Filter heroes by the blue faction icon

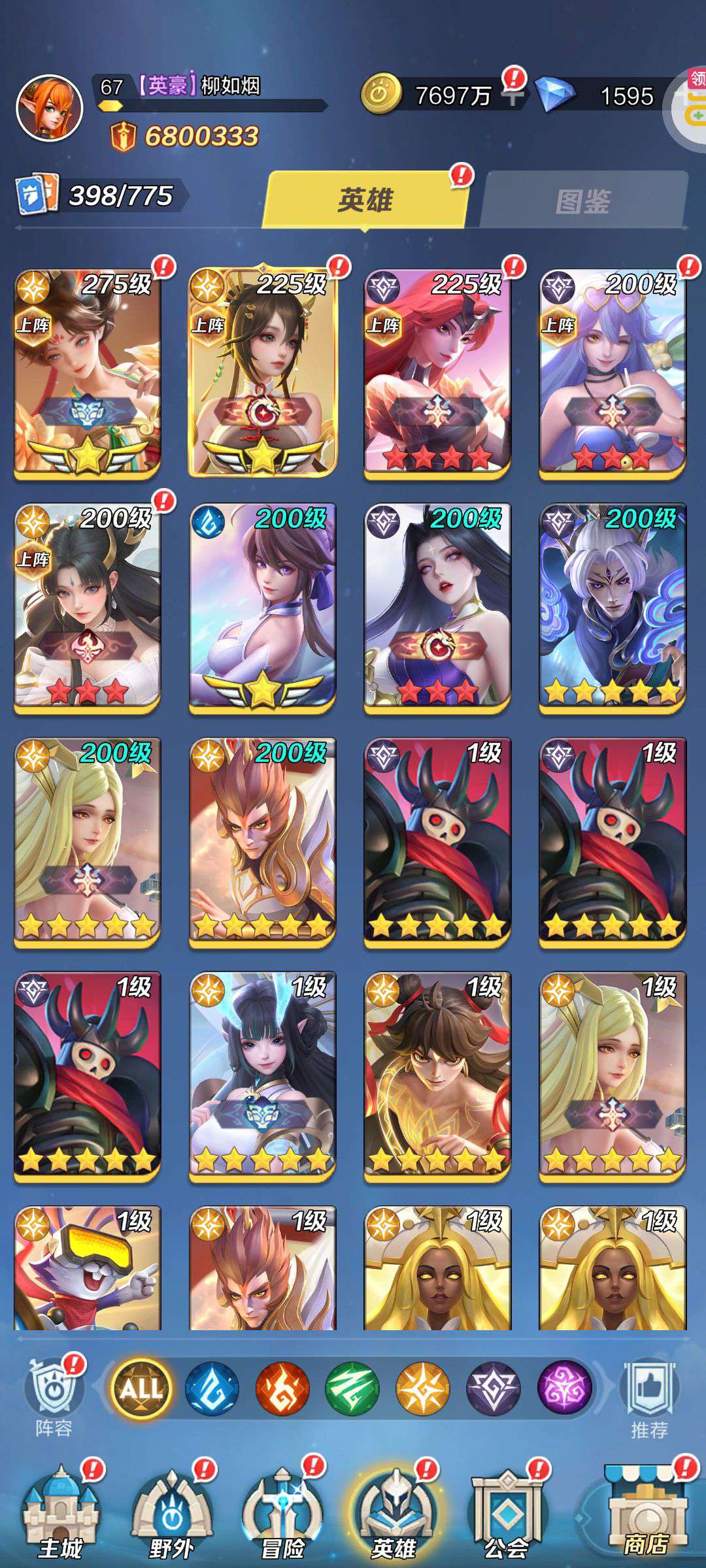point(211,1388)
